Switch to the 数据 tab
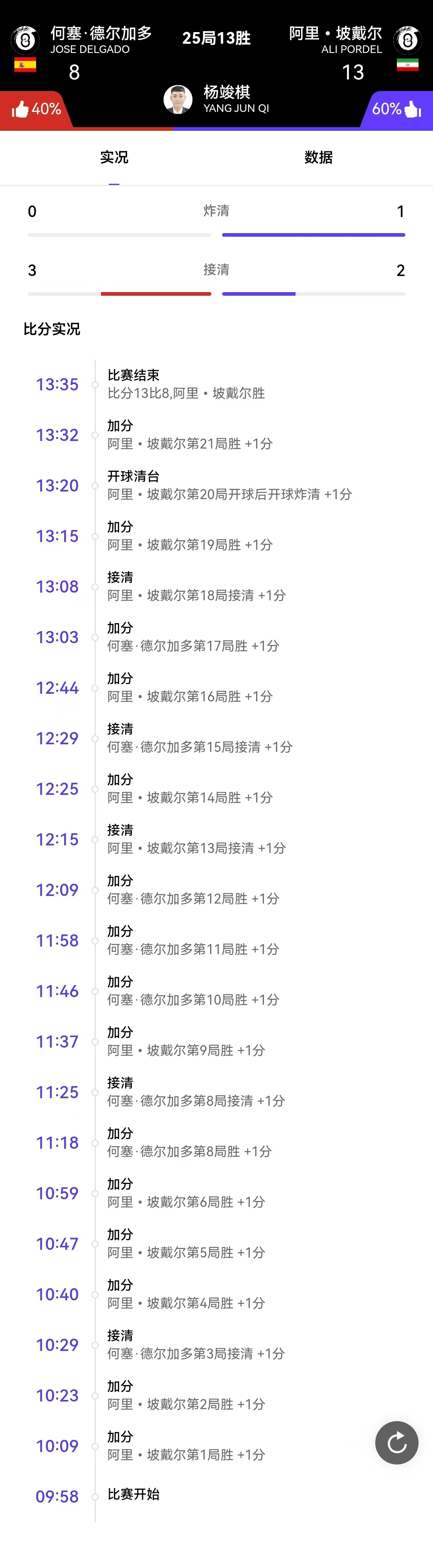433x1568 pixels. (318, 158)
